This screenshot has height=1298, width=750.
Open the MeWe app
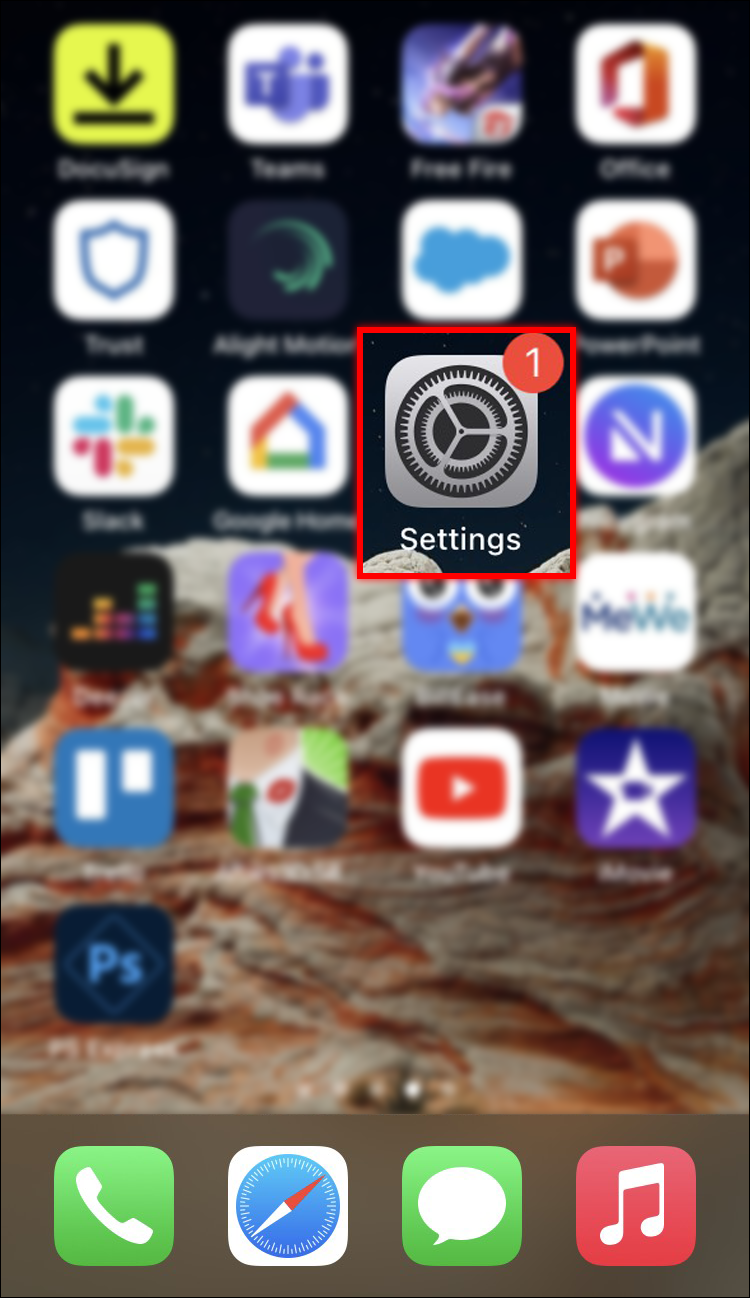click(x=636, y=610)
